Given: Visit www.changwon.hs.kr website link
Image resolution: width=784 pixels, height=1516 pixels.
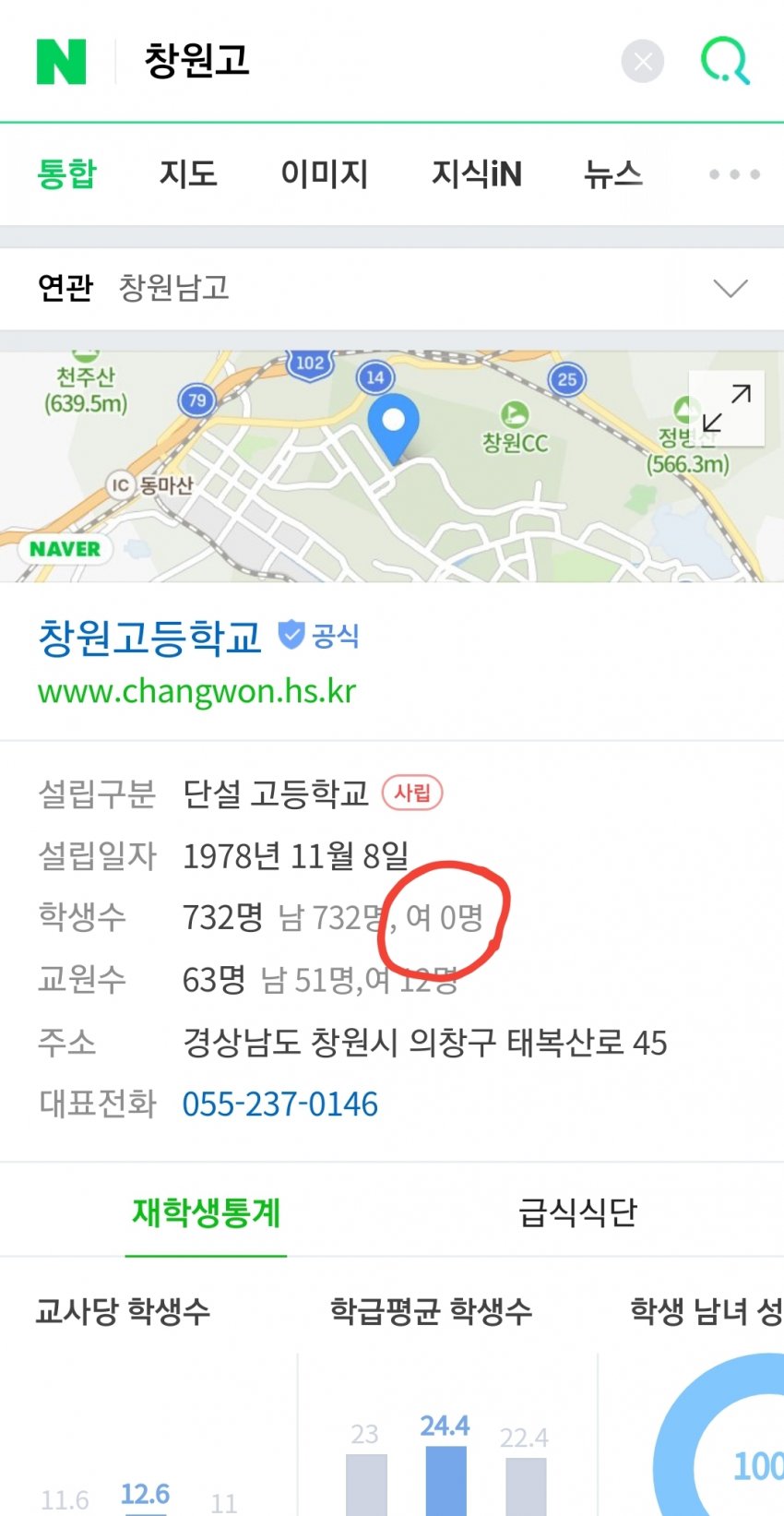Looking at the screenshot, I should click(x=196, y=691).
